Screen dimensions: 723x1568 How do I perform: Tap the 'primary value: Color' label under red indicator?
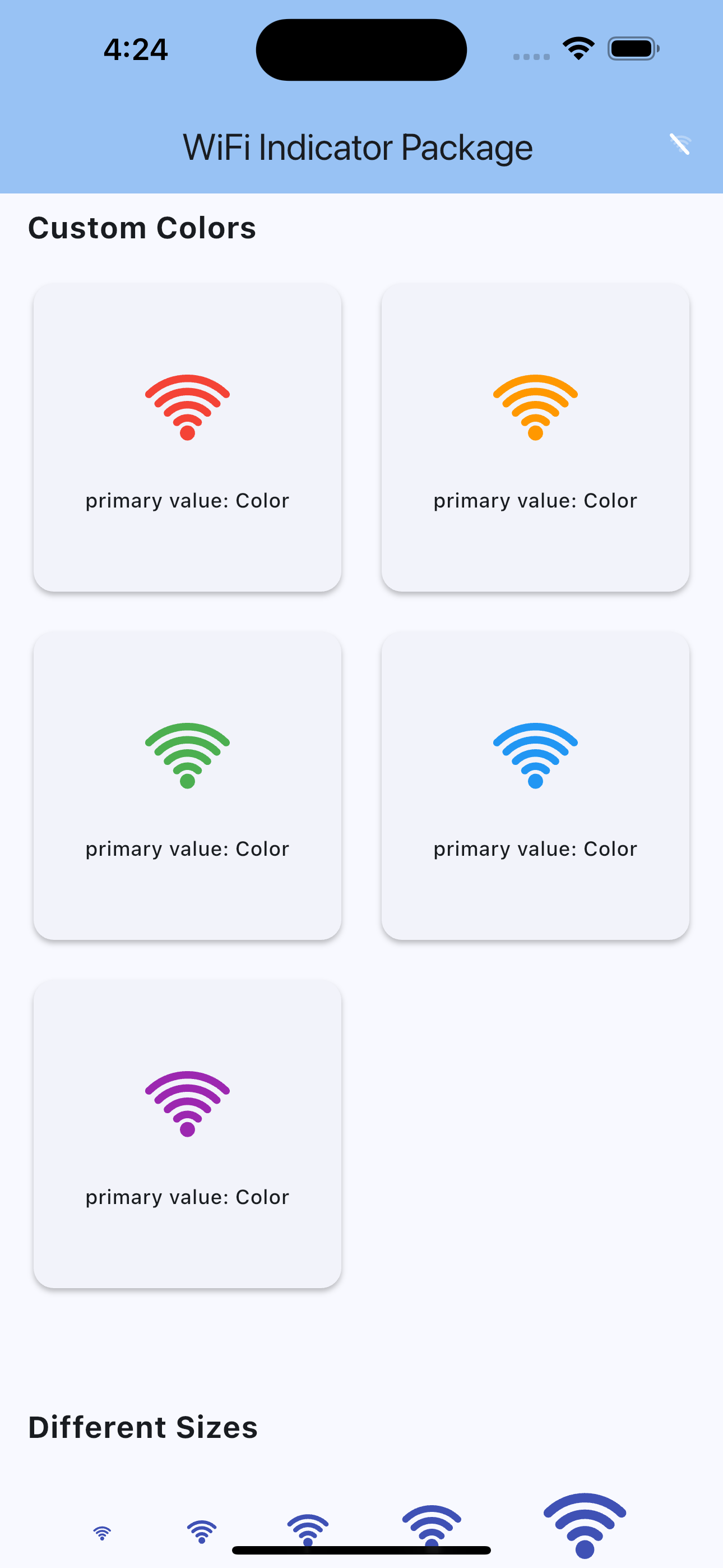click(186, 500)
